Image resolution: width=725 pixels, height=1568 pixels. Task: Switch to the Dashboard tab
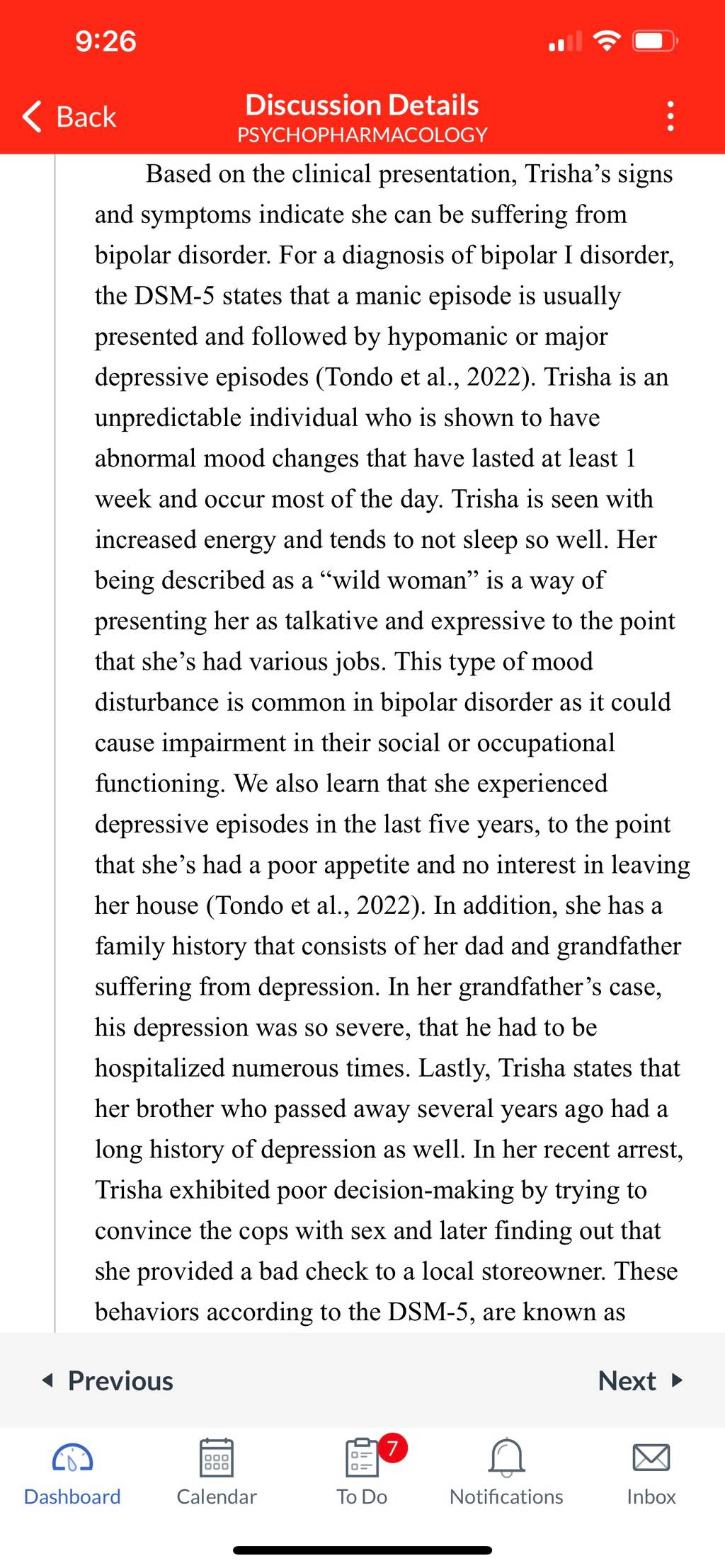pos(72,1474)
